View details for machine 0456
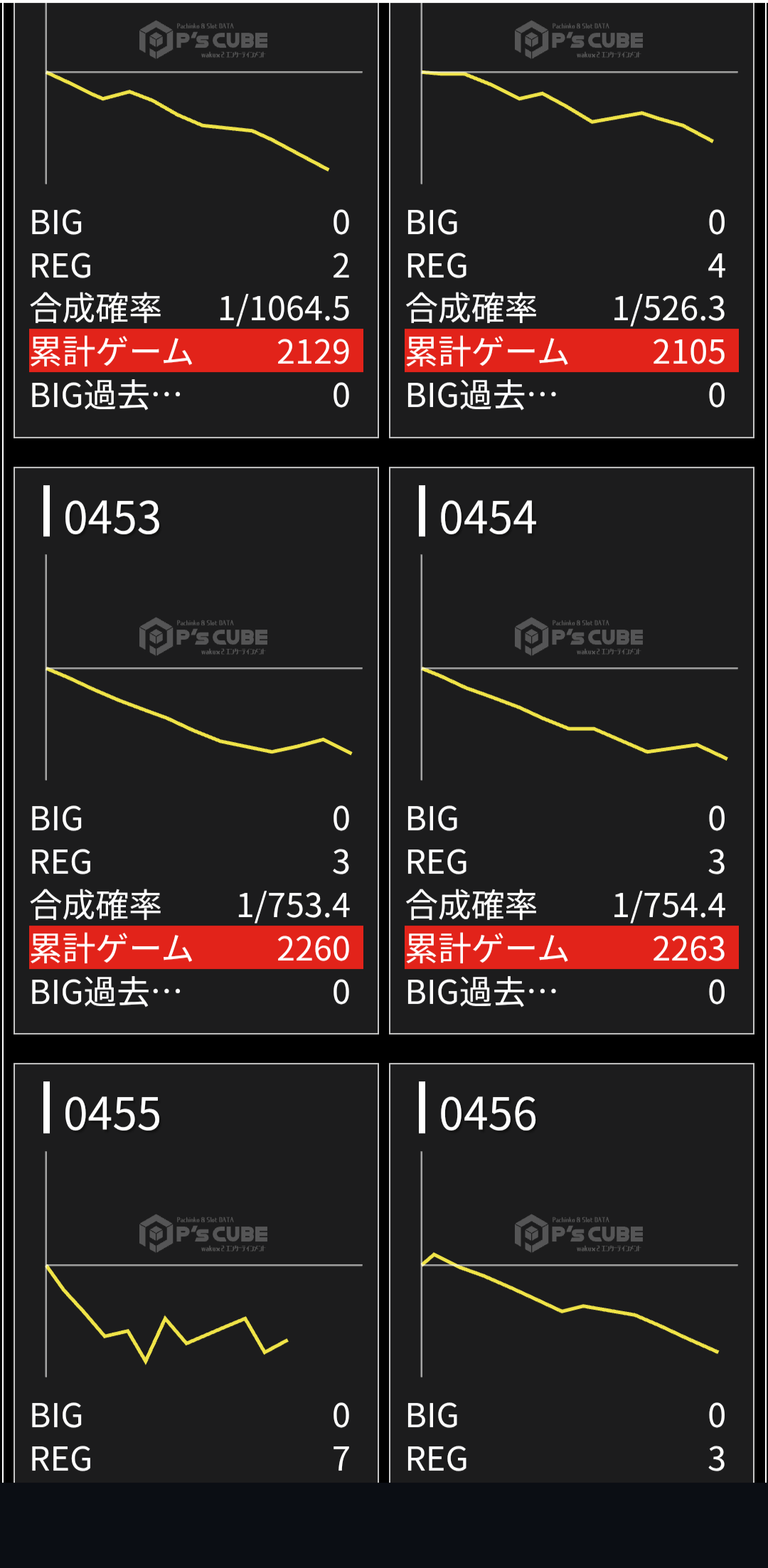Image resolution: width=768 pixels, height=1568 pixels. tap(571, 1273)
